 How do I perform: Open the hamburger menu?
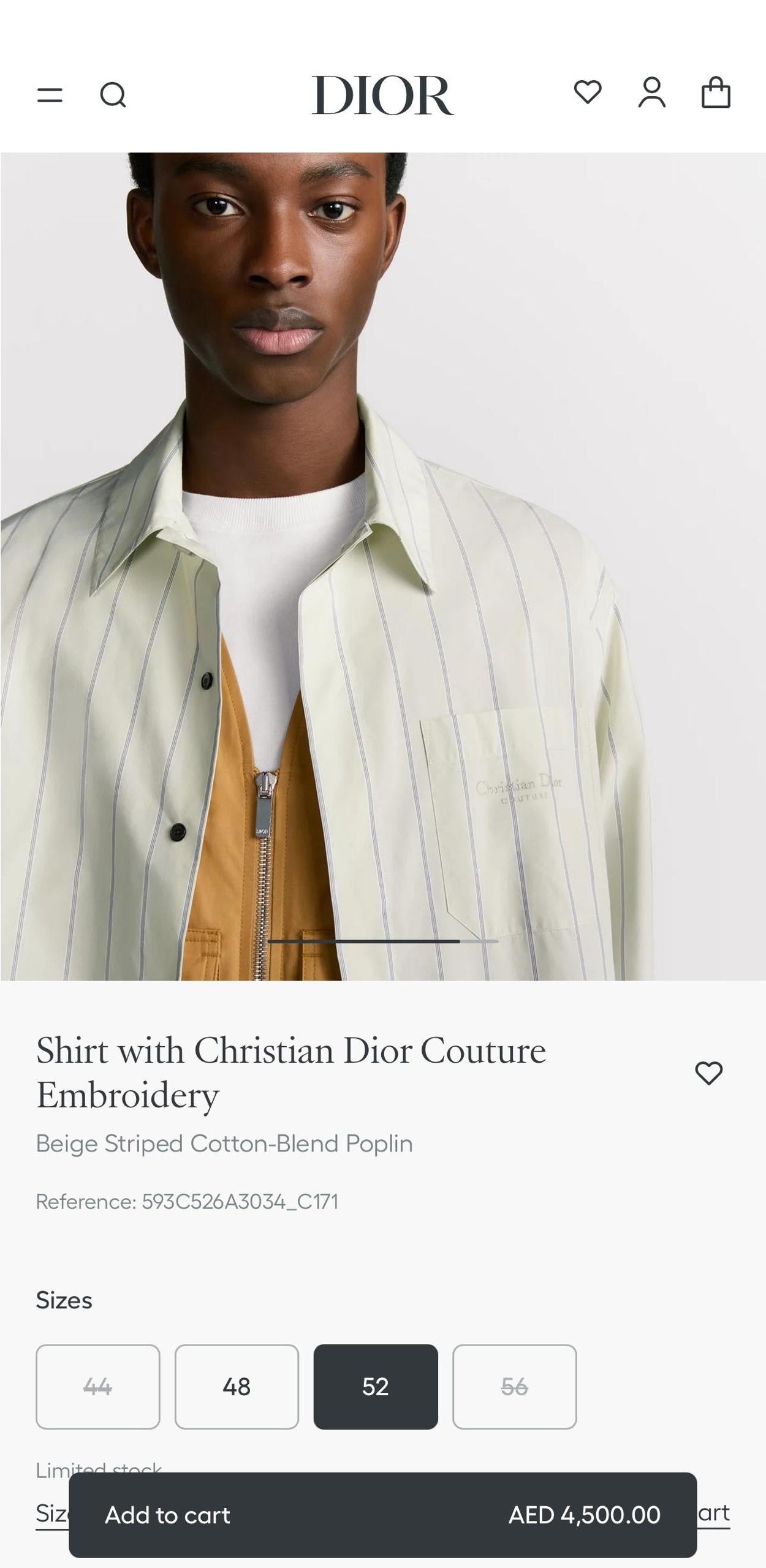[50, 95]
